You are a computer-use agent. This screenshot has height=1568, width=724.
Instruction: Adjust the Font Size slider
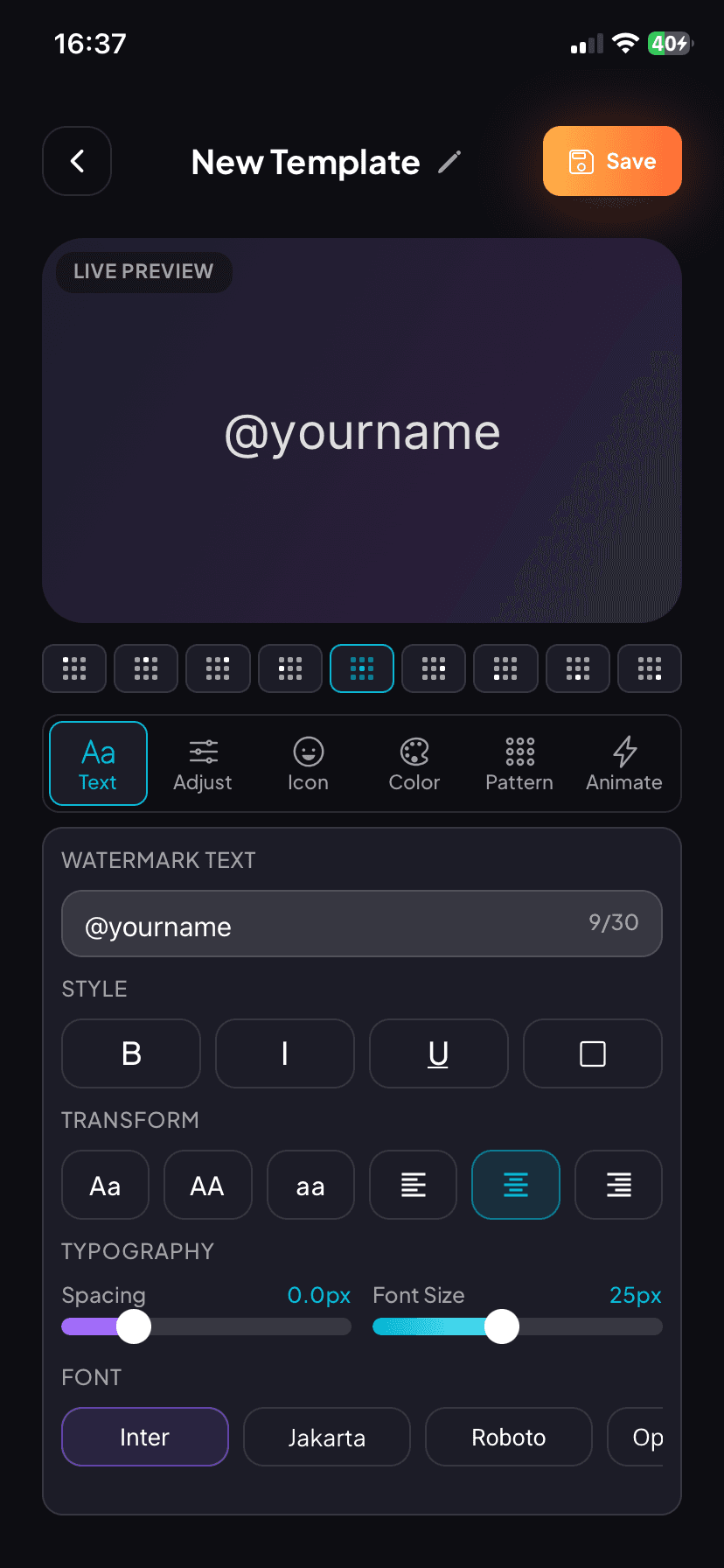(x=503, y=1326)
